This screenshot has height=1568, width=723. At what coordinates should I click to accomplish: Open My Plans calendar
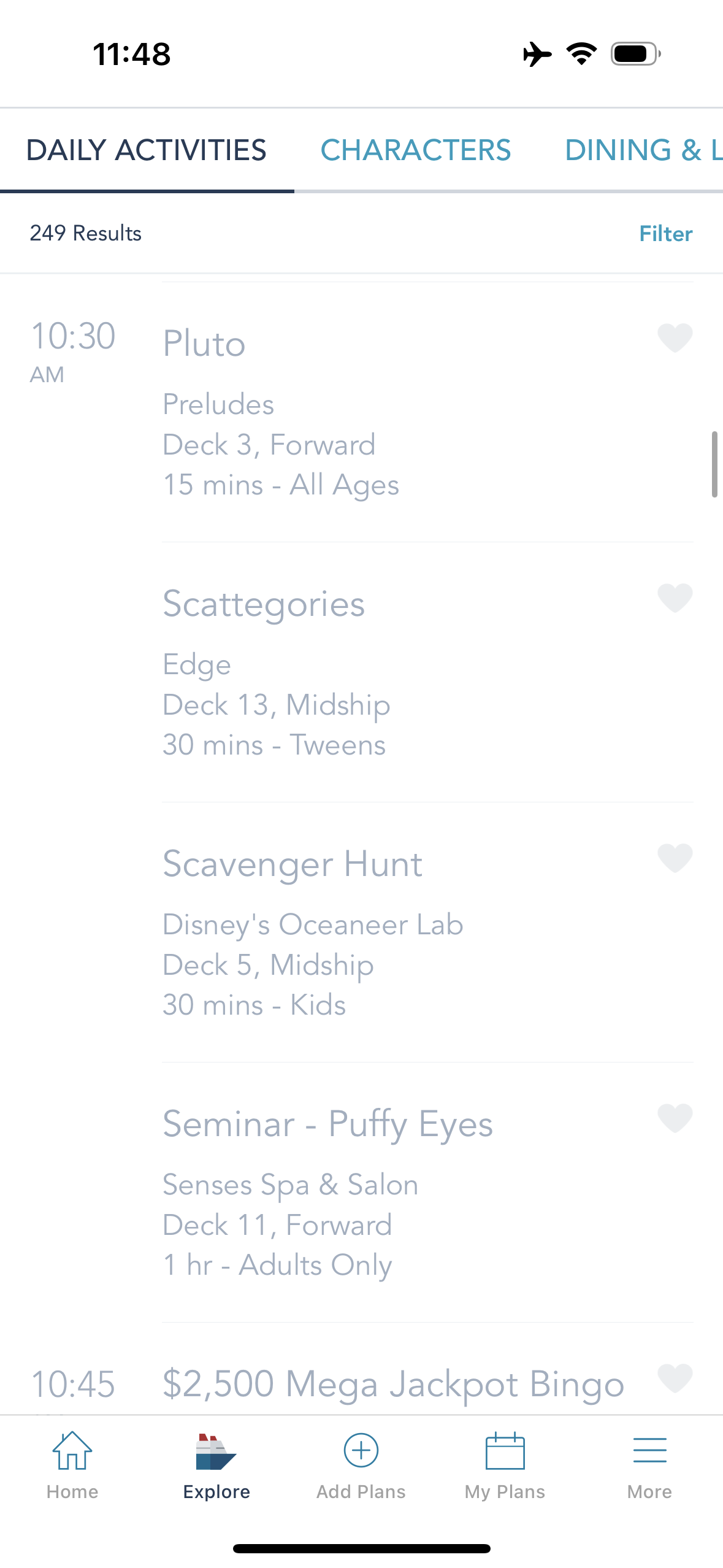pyautogui.click(x=505, y=1466)
